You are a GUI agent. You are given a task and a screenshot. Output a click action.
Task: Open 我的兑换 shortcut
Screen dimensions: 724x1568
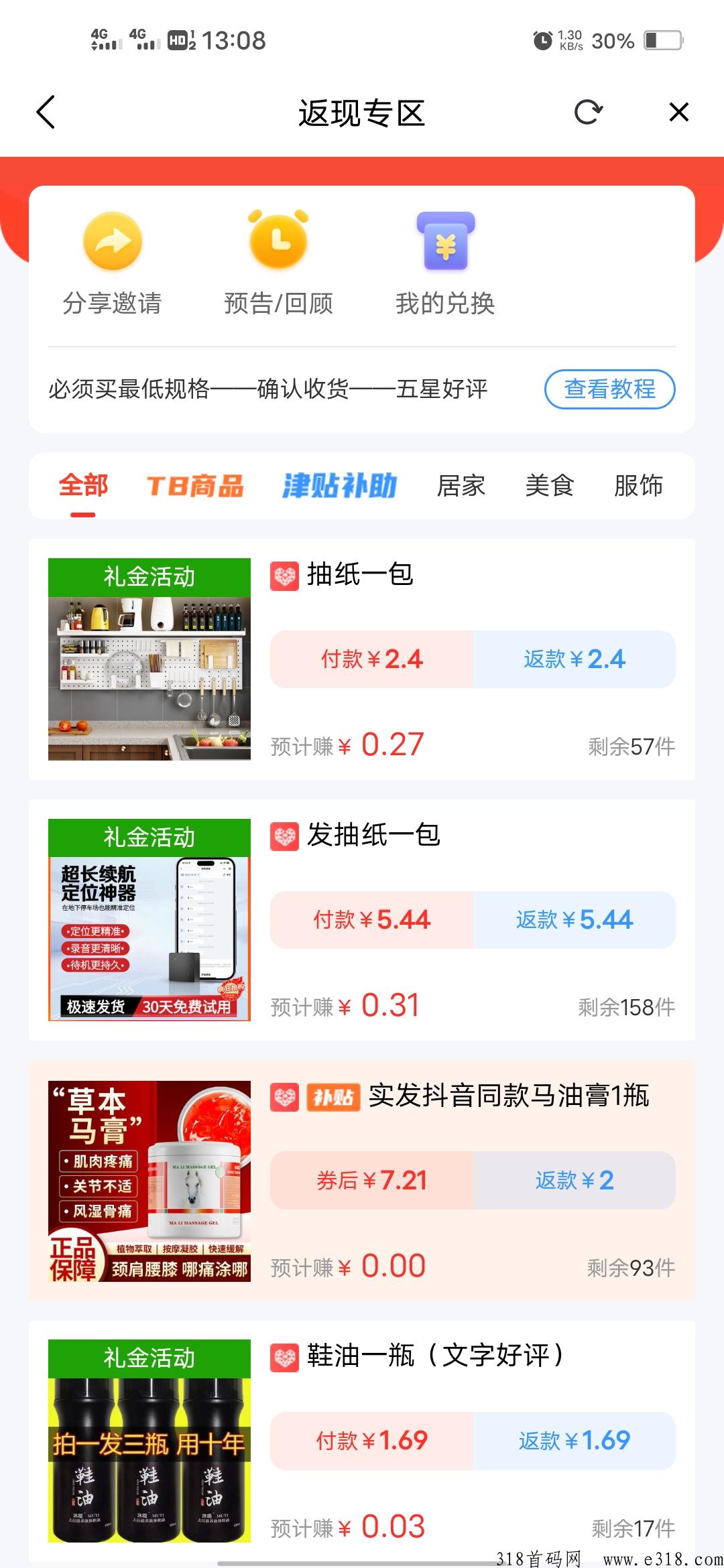tap(445, 263)
